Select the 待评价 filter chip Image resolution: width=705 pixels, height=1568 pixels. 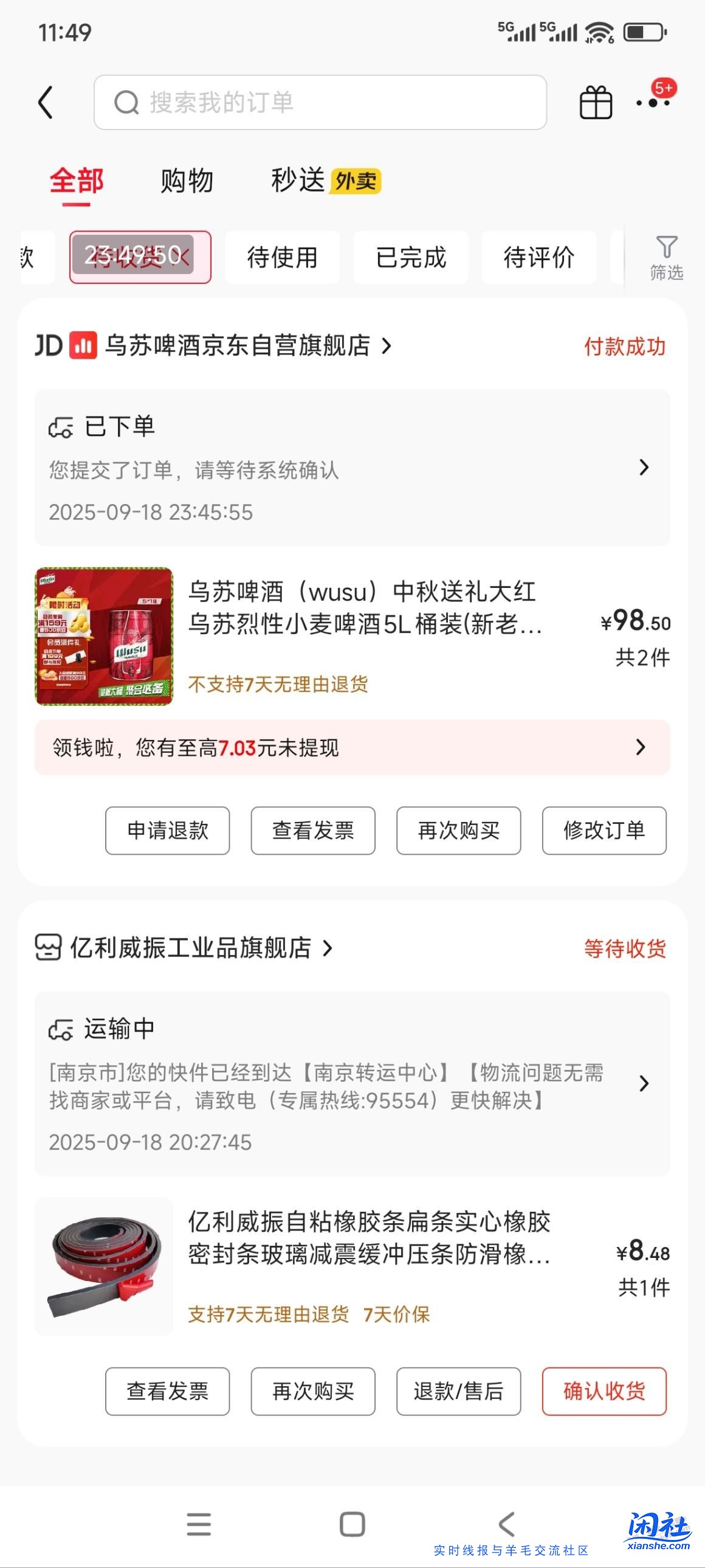point(539,257)
